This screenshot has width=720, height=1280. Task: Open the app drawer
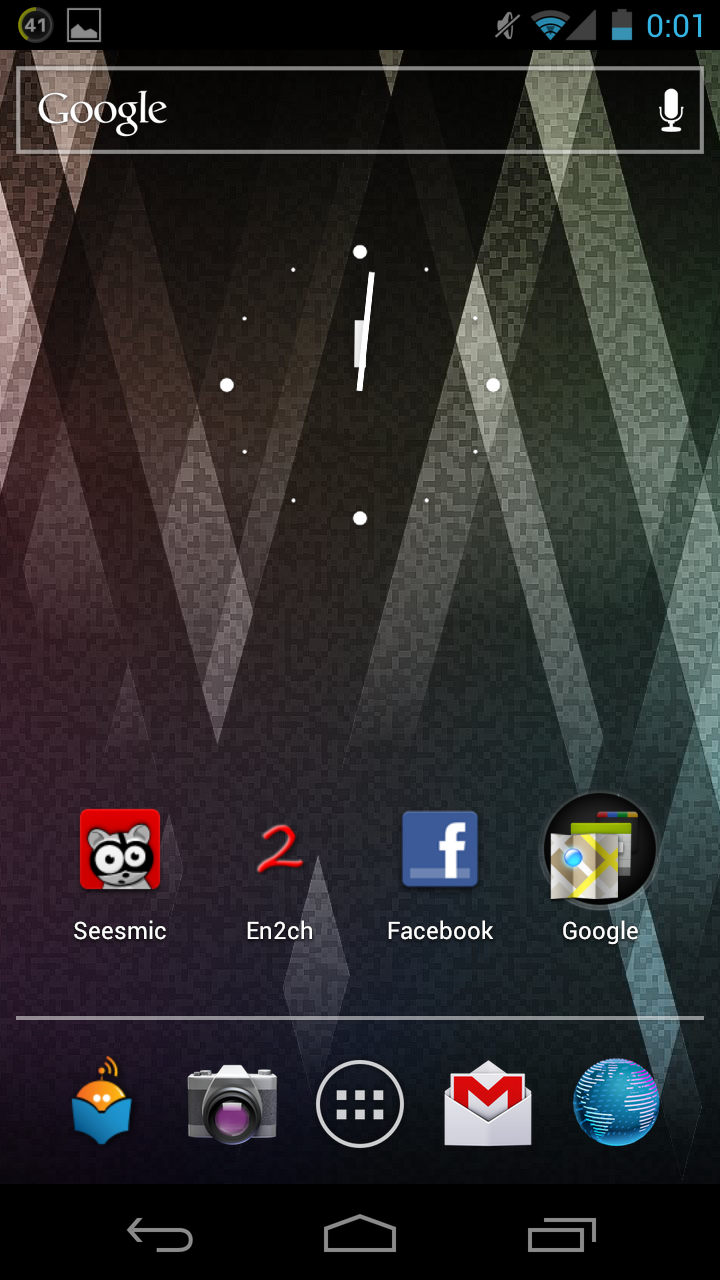[x=360, y=1104]
